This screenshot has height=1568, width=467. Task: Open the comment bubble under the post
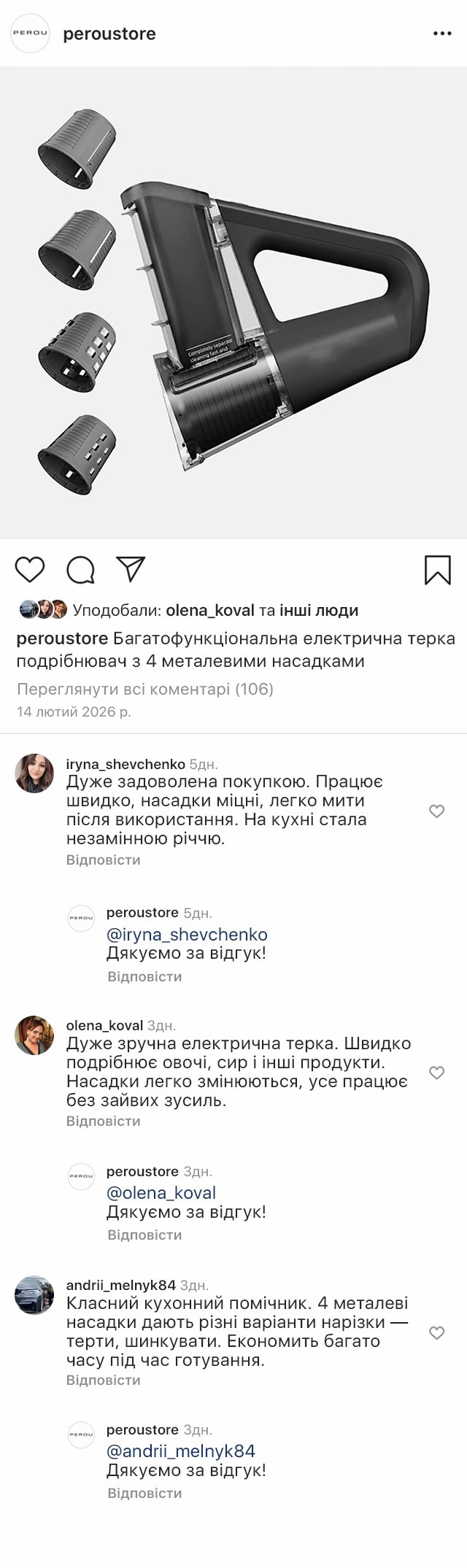80,570
